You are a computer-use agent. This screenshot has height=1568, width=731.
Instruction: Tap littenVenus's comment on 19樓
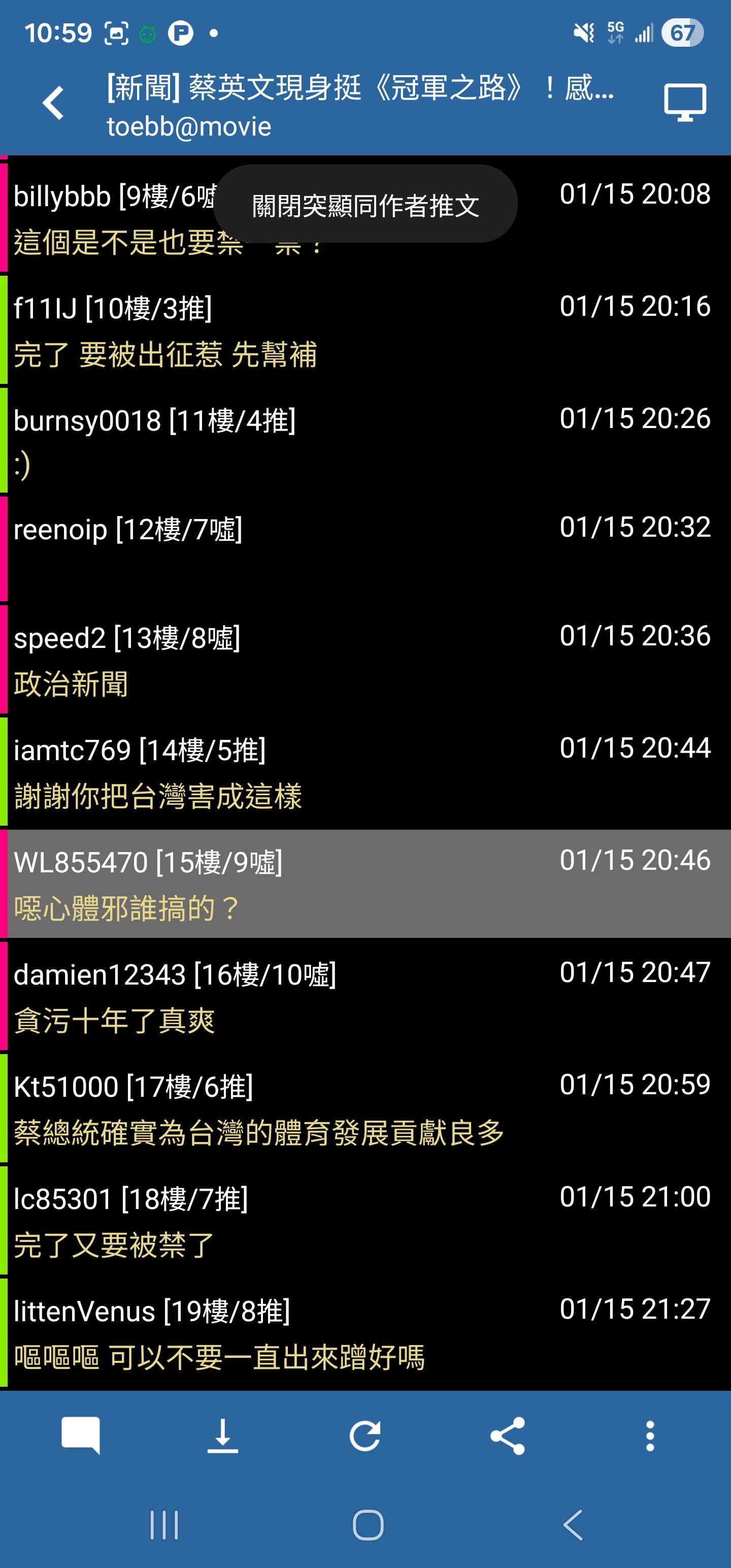point(365,1333)
